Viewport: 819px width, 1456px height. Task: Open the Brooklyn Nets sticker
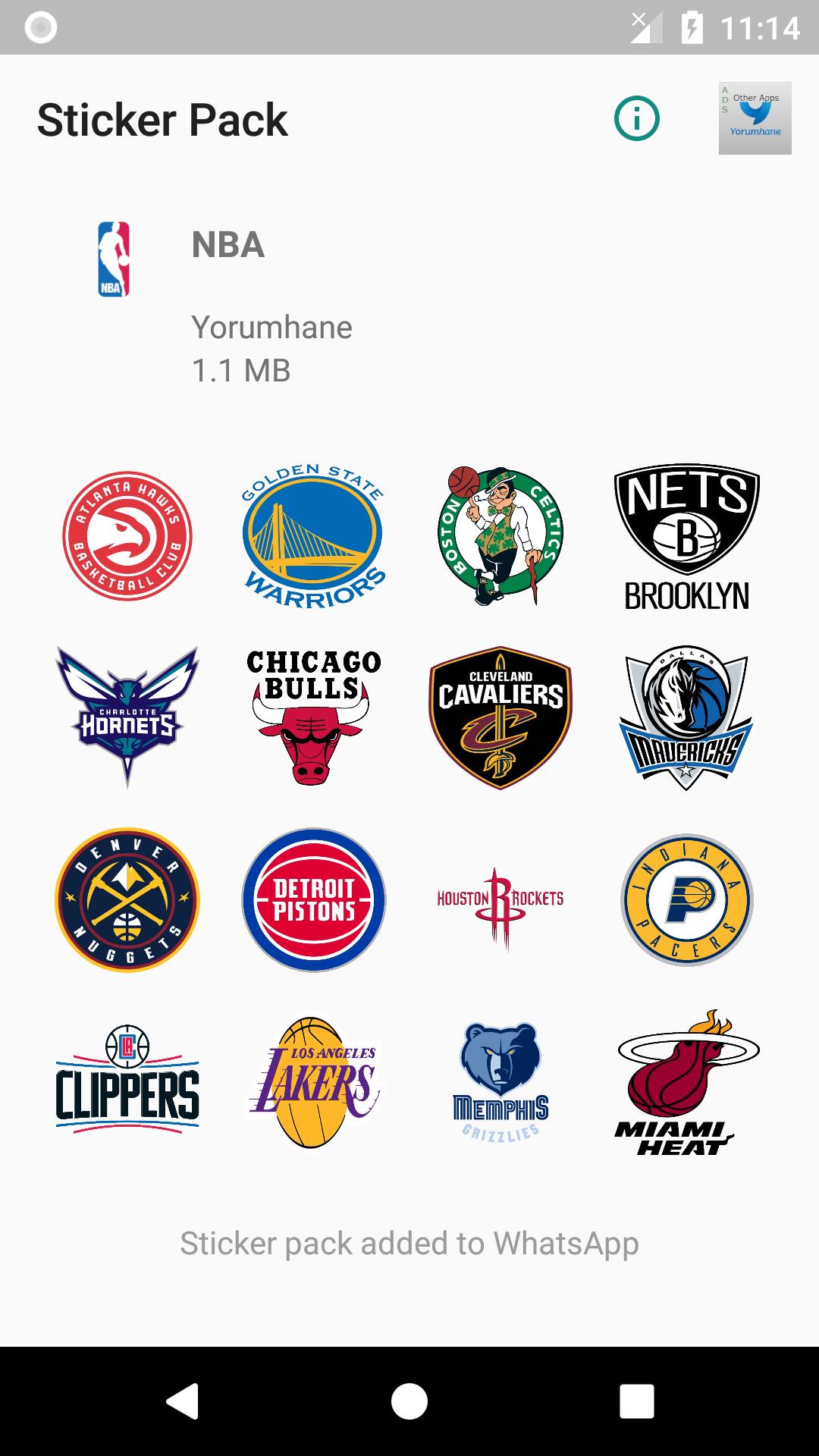tap(686, 536)
